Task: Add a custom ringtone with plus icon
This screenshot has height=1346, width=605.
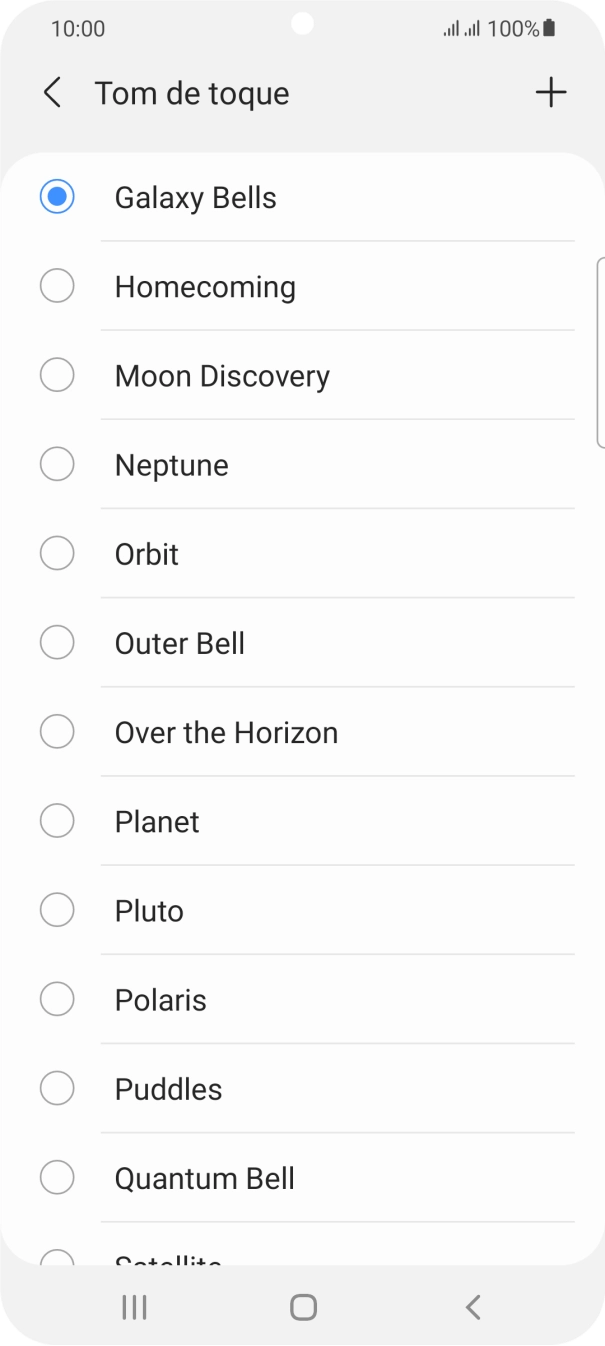Action: (x=551, y=93)
